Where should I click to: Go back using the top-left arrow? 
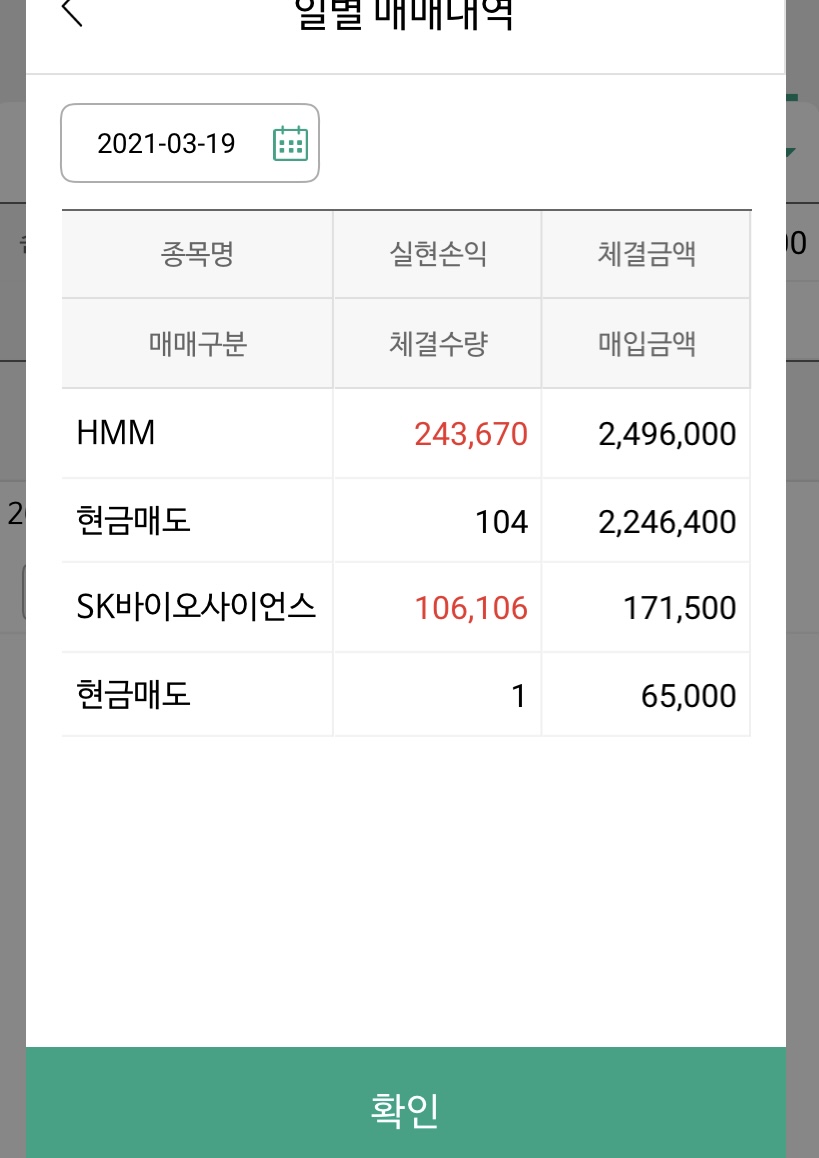(71, 12)
